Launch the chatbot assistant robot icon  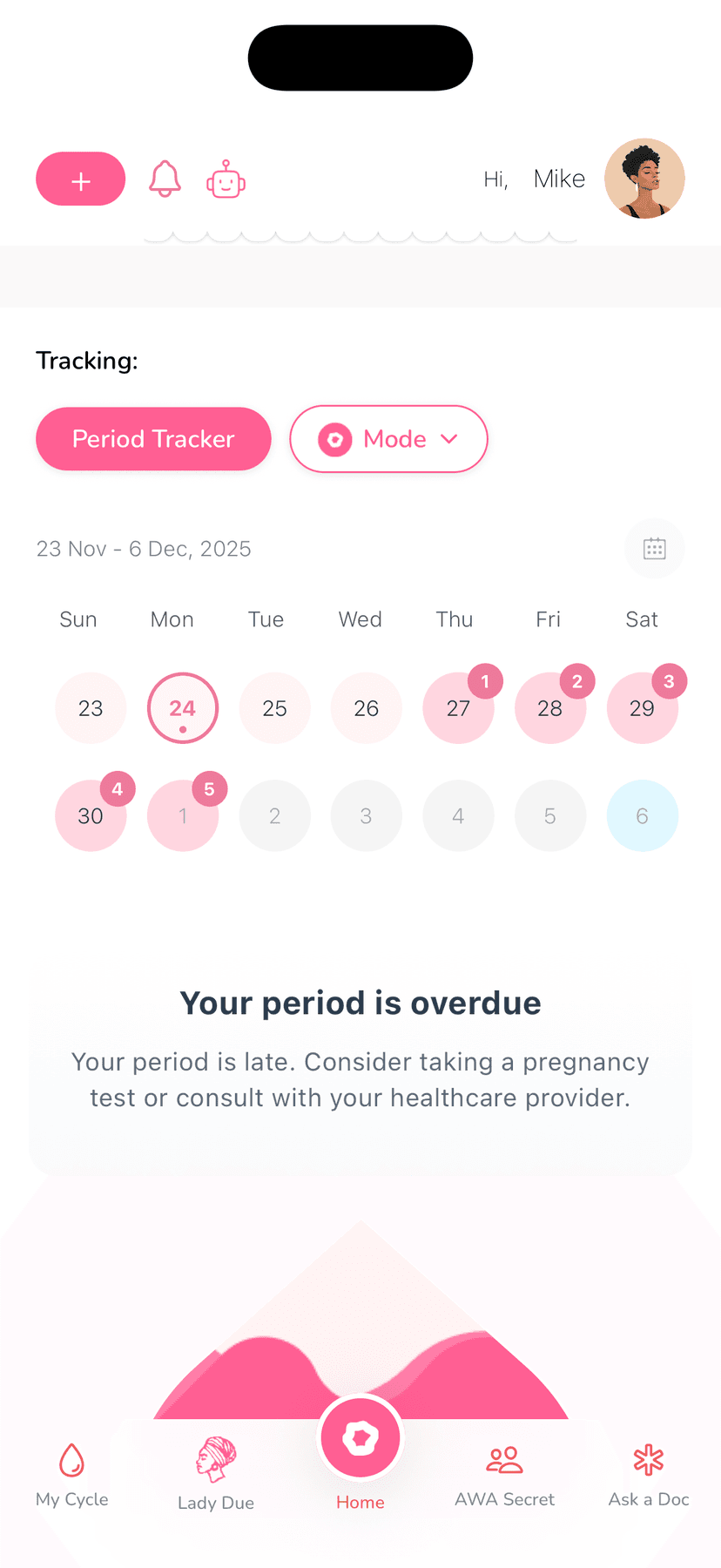(x=226, y=180)
